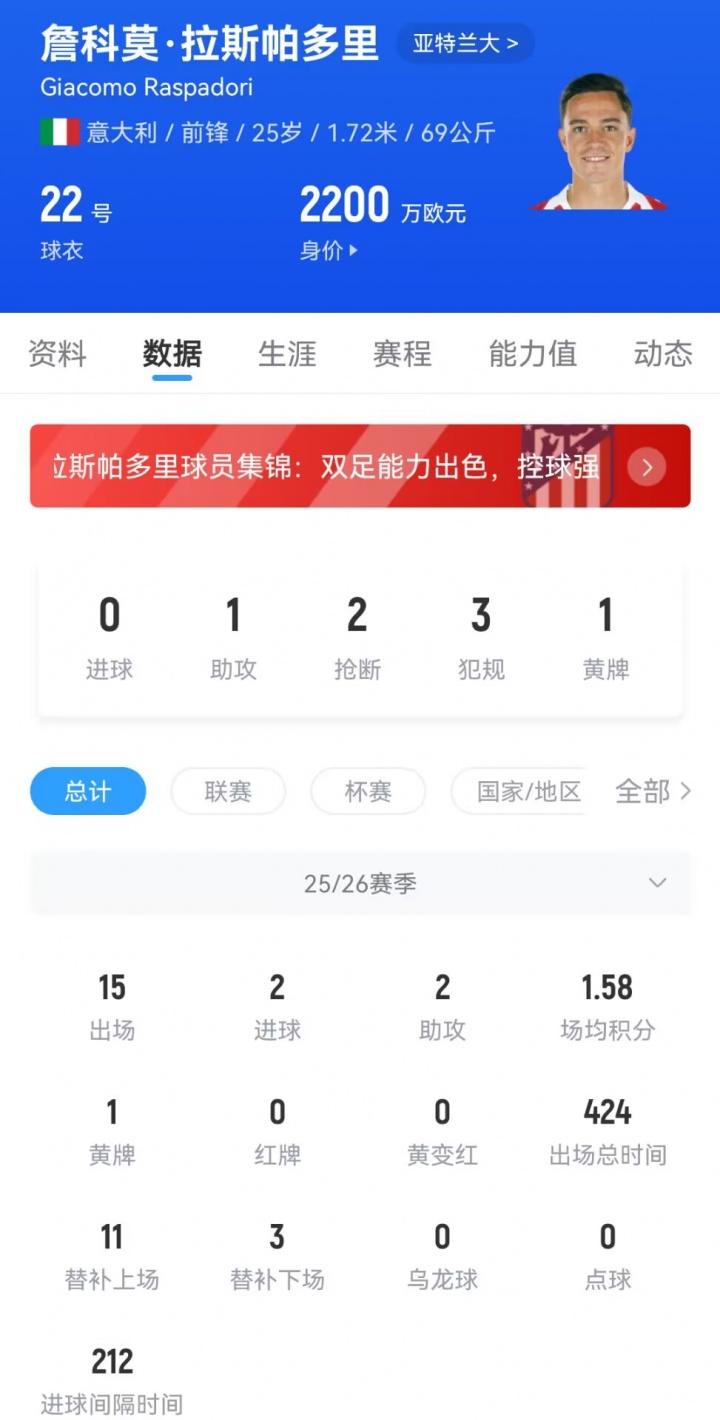Expand the 25/26赛季 season selector
720x1420 pixels.
click(657, 883)
